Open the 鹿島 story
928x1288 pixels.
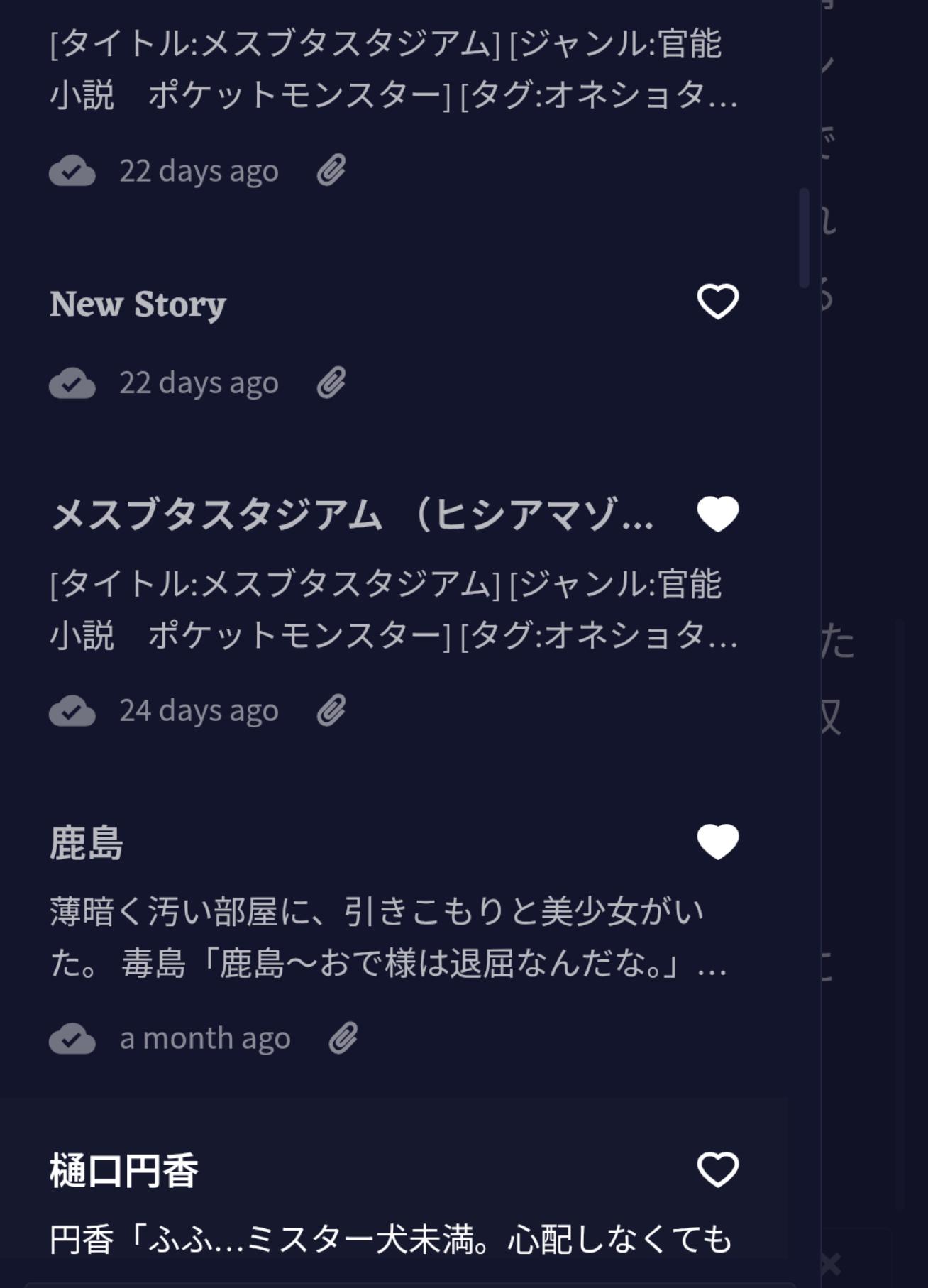coord(87,843)
